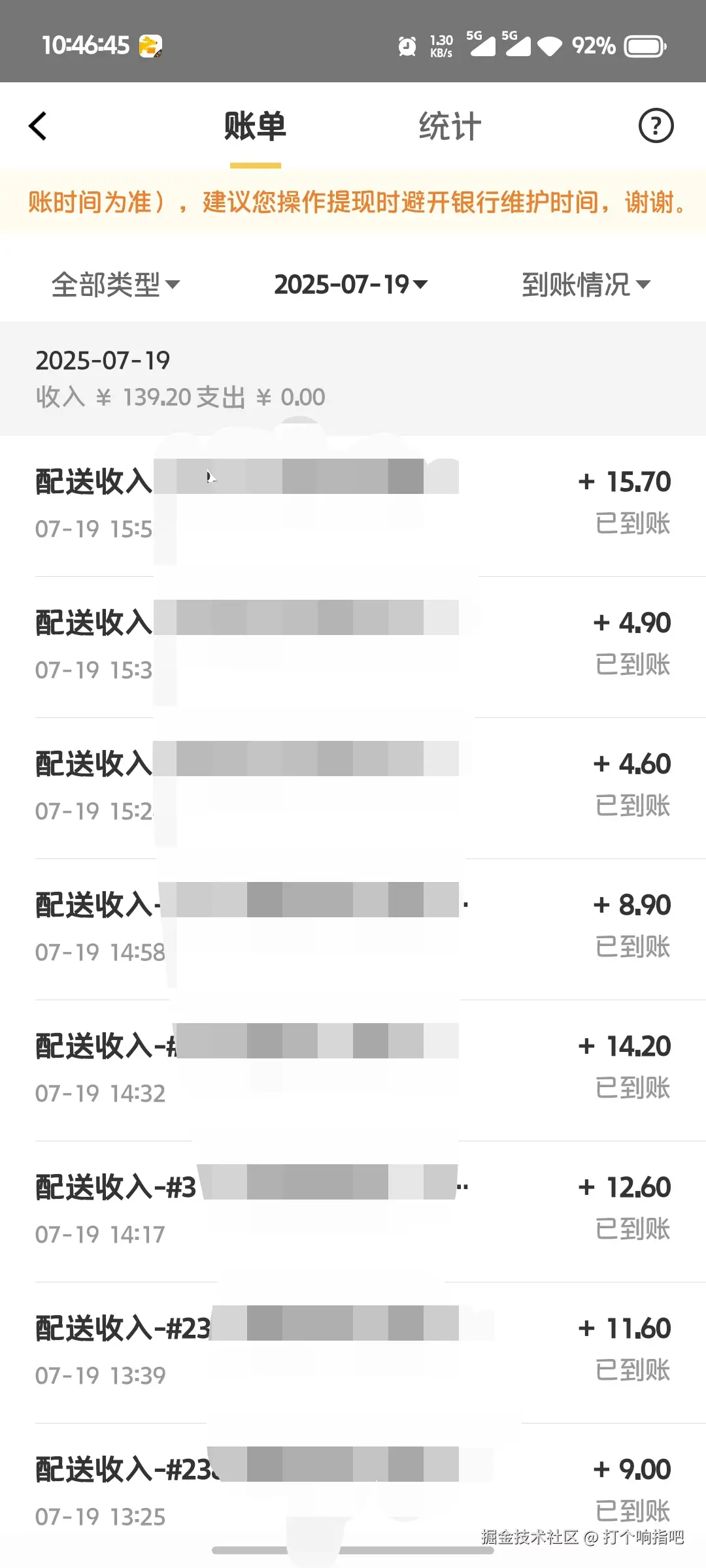Select the 账单 tab
706x1568 pixels.
[256, 127]
